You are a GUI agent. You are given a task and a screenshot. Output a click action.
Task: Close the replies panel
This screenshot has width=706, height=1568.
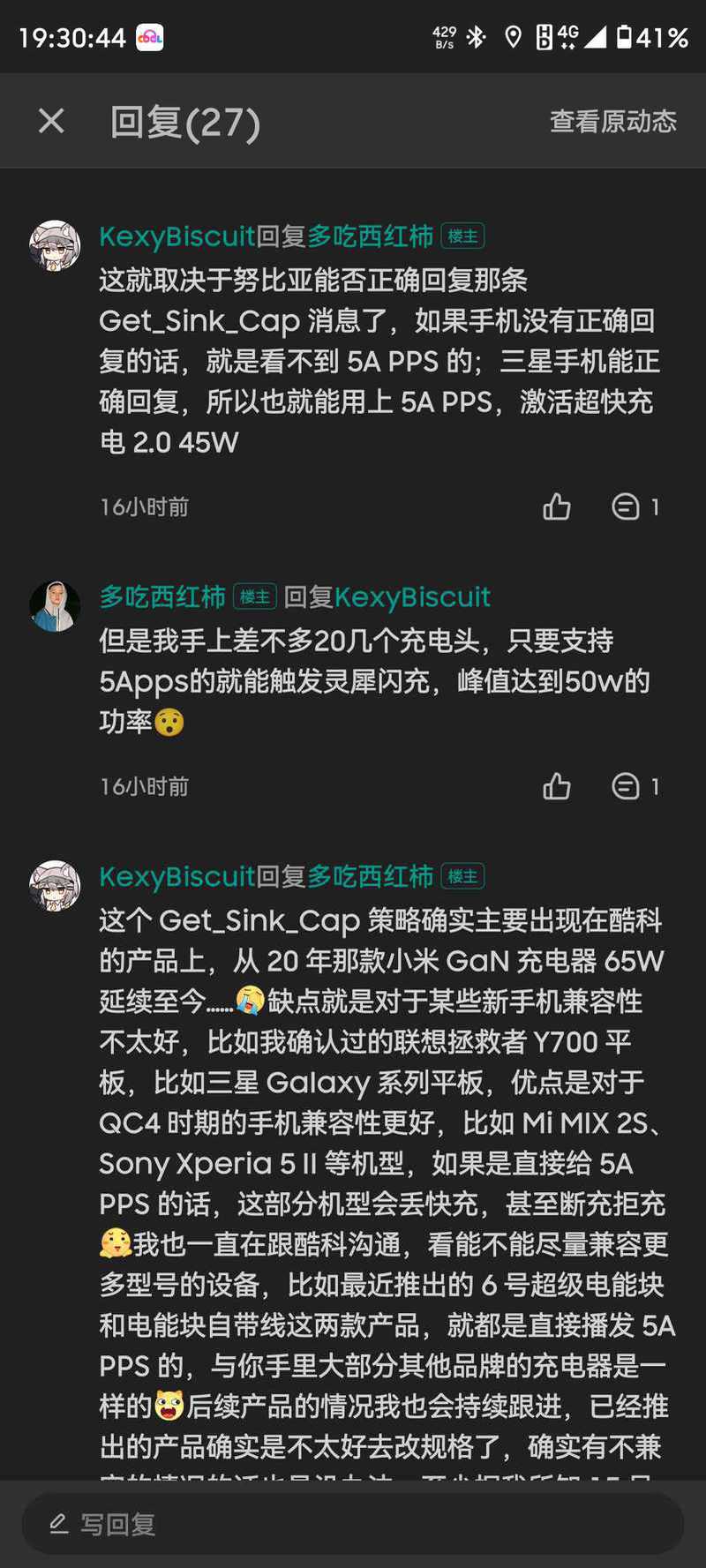pyautogui.click(x=51, y=121)
